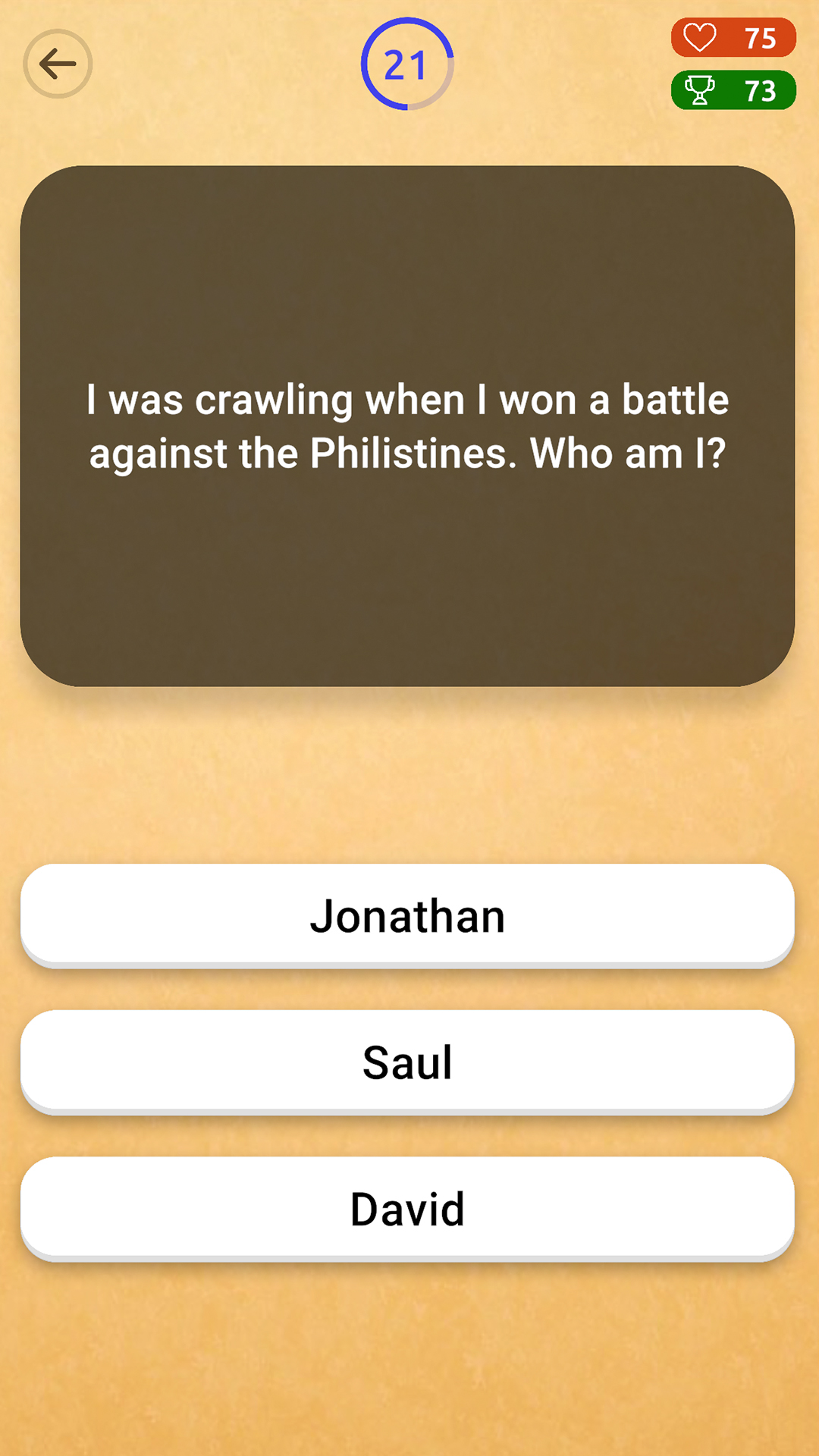
Task: Tap the question text about the Philistines
Action: click(x=409, y=425)
